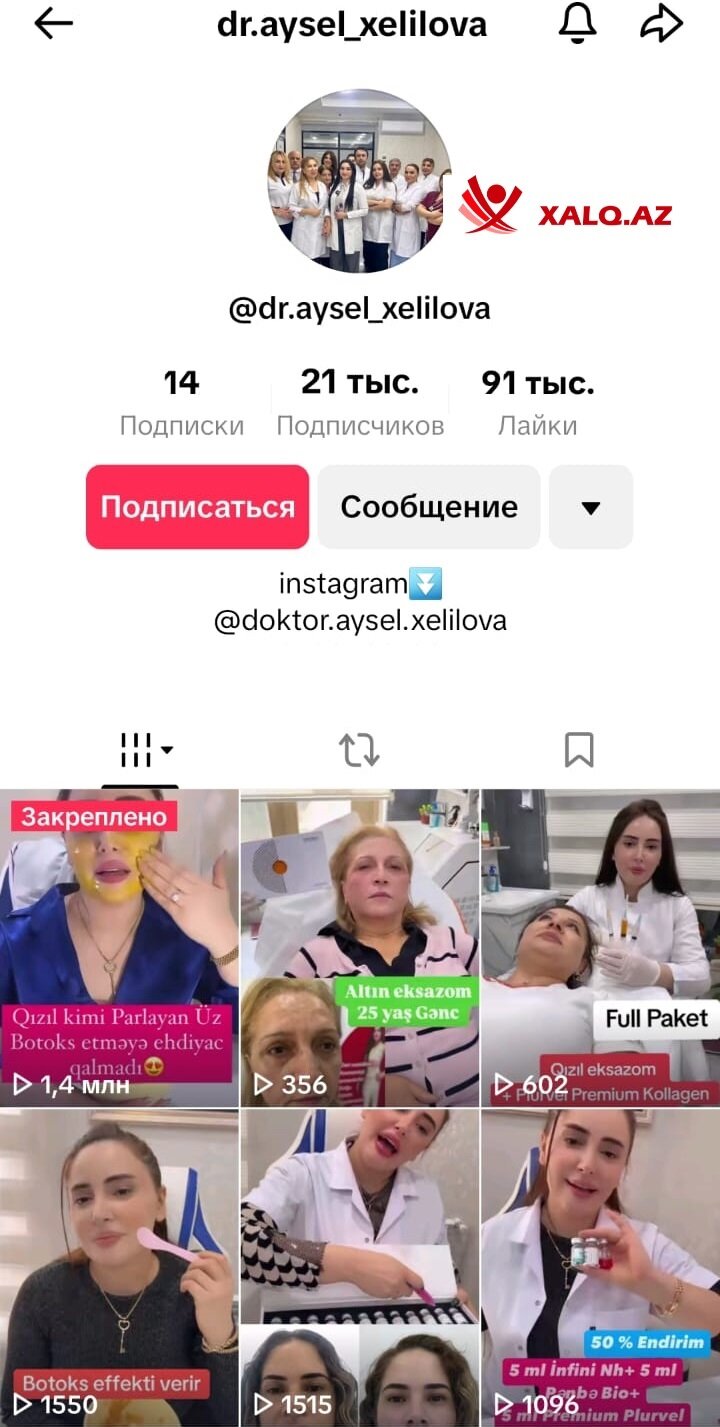The image size is (720, 1427).
Task: Open the profile photo
Action: [x=359, y=181]
